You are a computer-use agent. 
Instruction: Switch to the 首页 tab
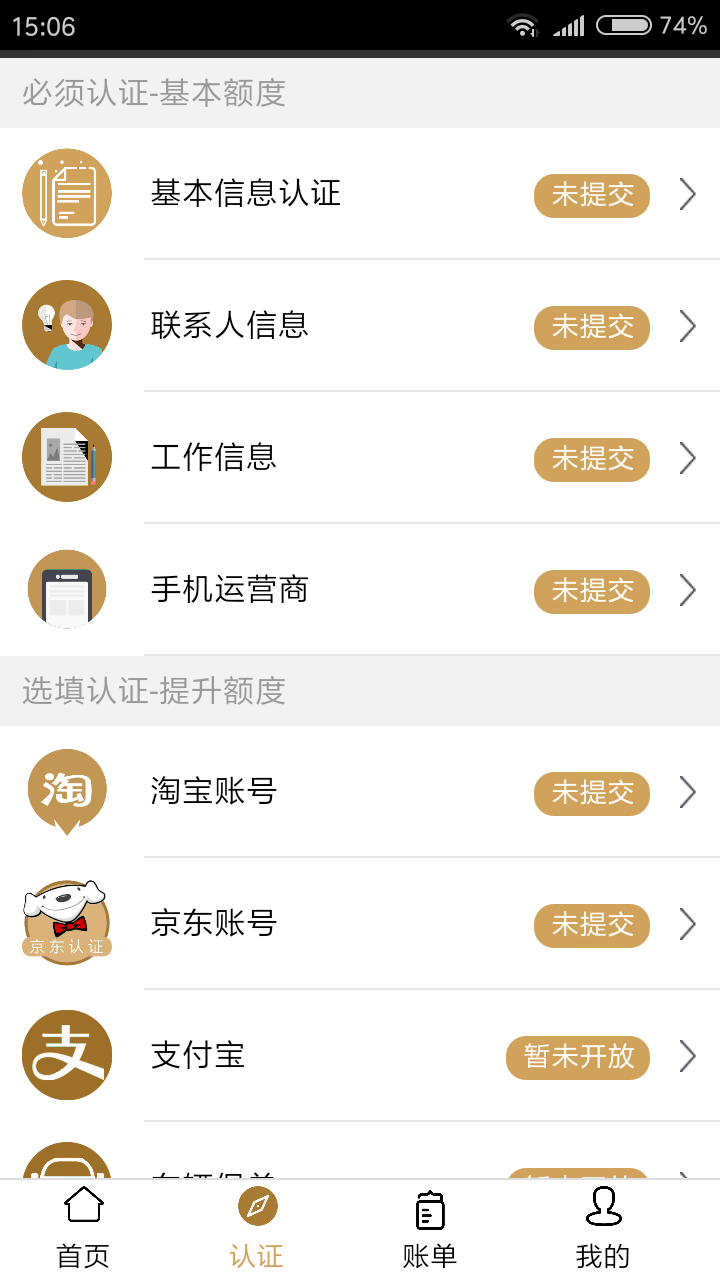[x=83, y=1228]
